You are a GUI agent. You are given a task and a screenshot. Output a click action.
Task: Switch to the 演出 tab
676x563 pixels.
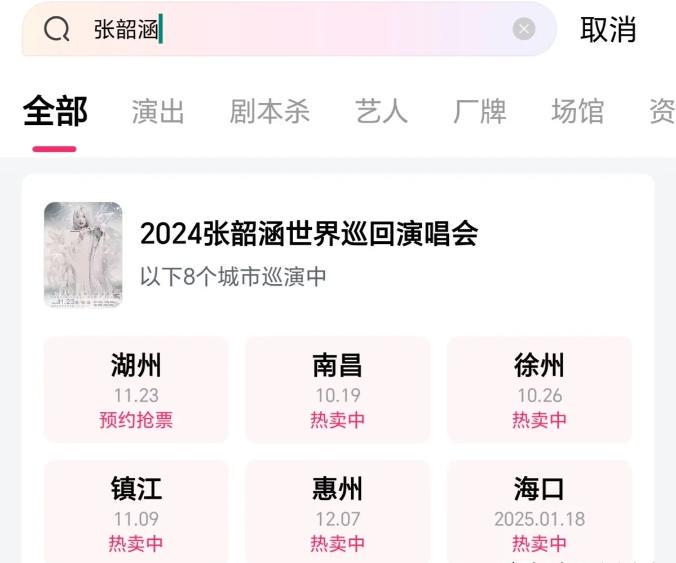(158, 112)
